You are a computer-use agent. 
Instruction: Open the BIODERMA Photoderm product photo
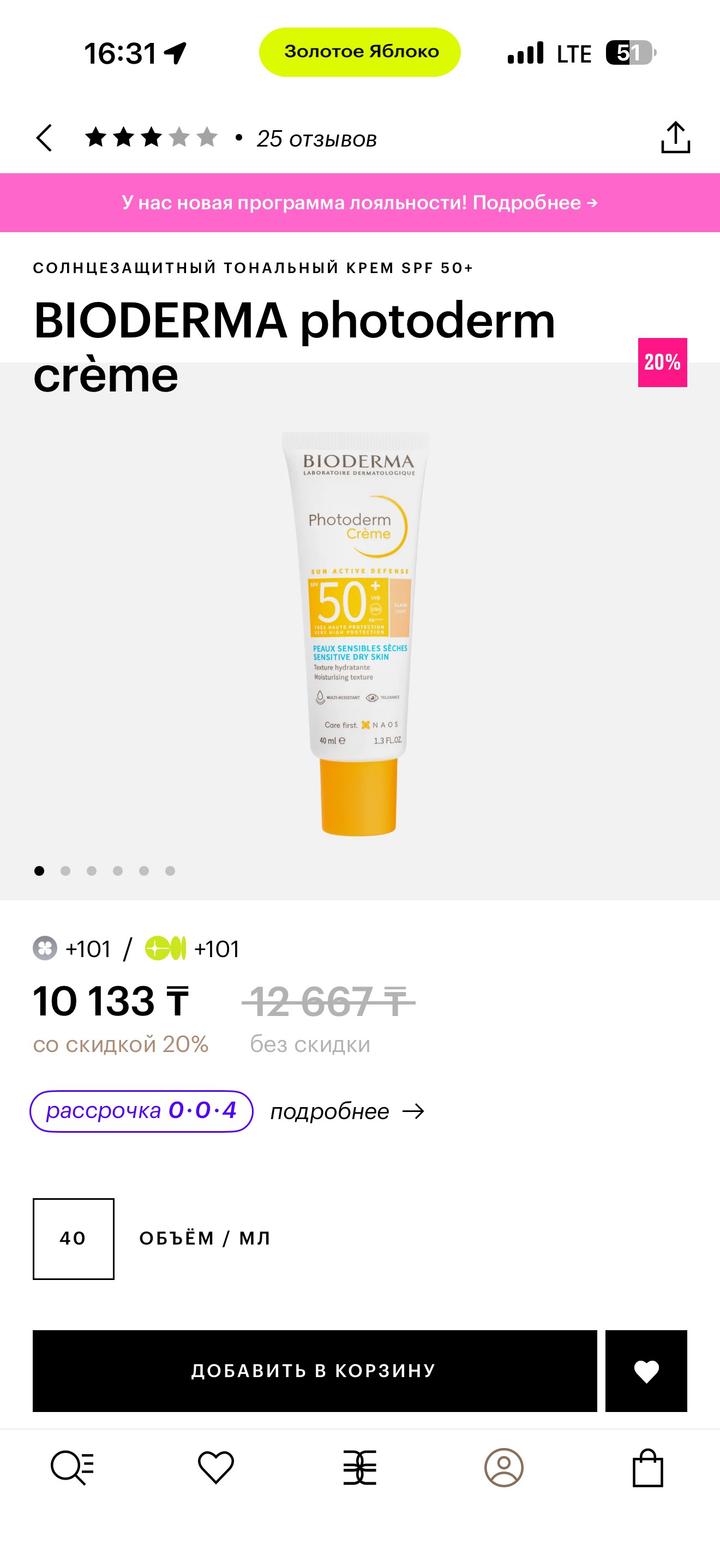(x=360, y=632)
